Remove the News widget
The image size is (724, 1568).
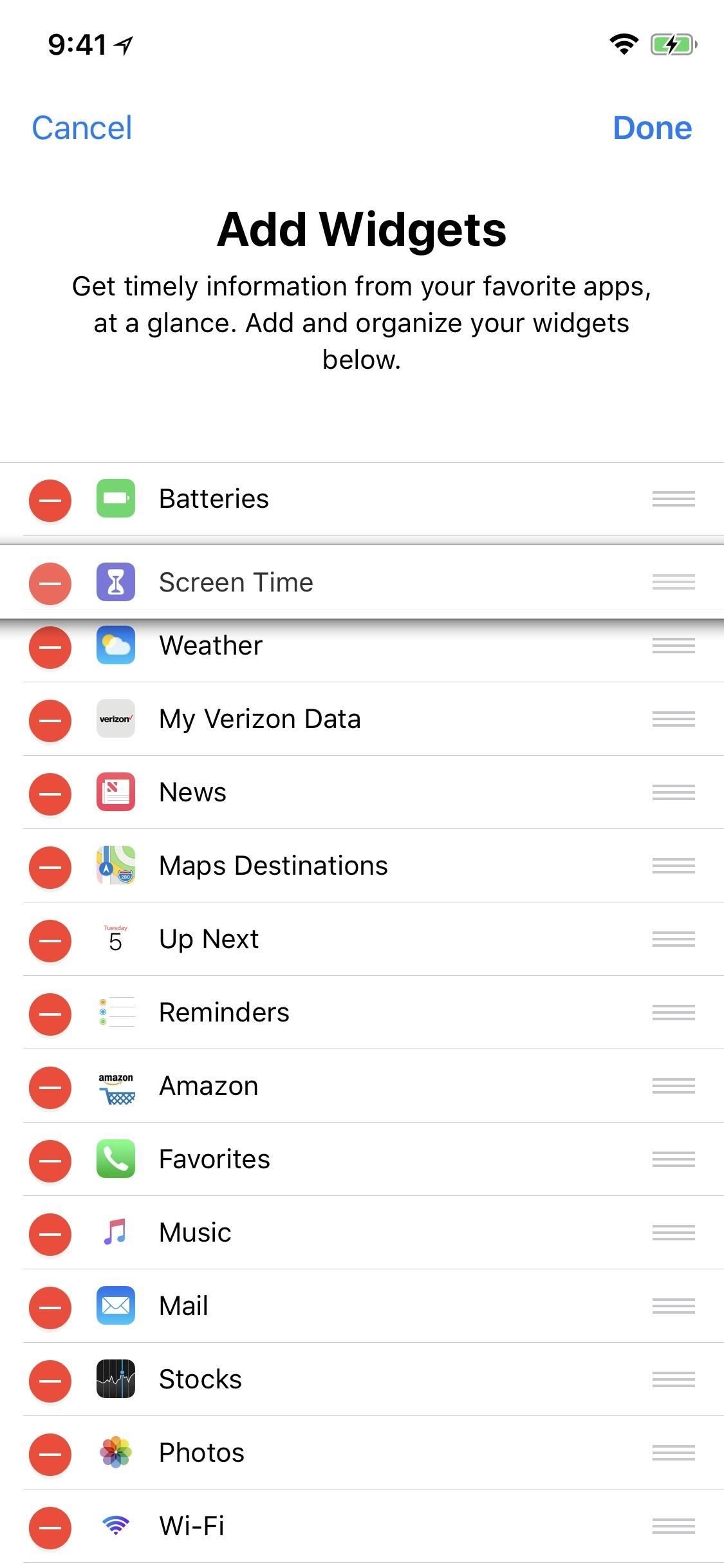[x=50, y=794]
